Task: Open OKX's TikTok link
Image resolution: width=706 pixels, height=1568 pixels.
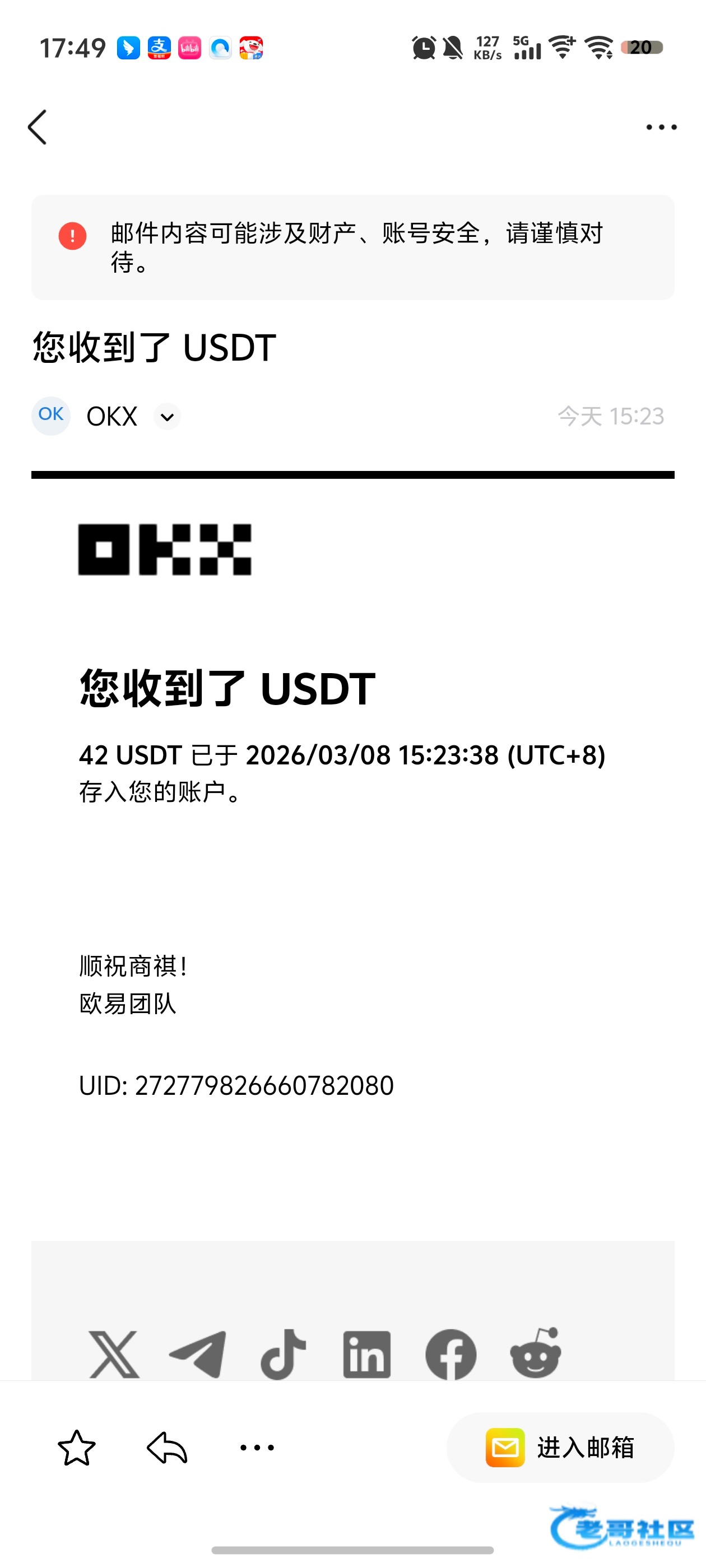Action: (x=282, y=1354)
